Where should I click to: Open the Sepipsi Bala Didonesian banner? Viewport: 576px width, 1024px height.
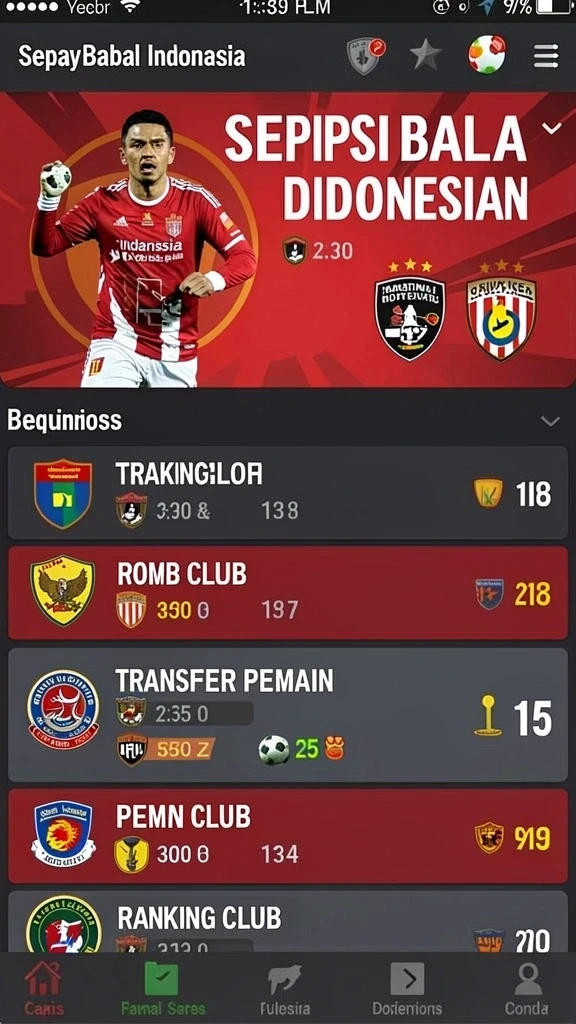(x=288, y=240)
